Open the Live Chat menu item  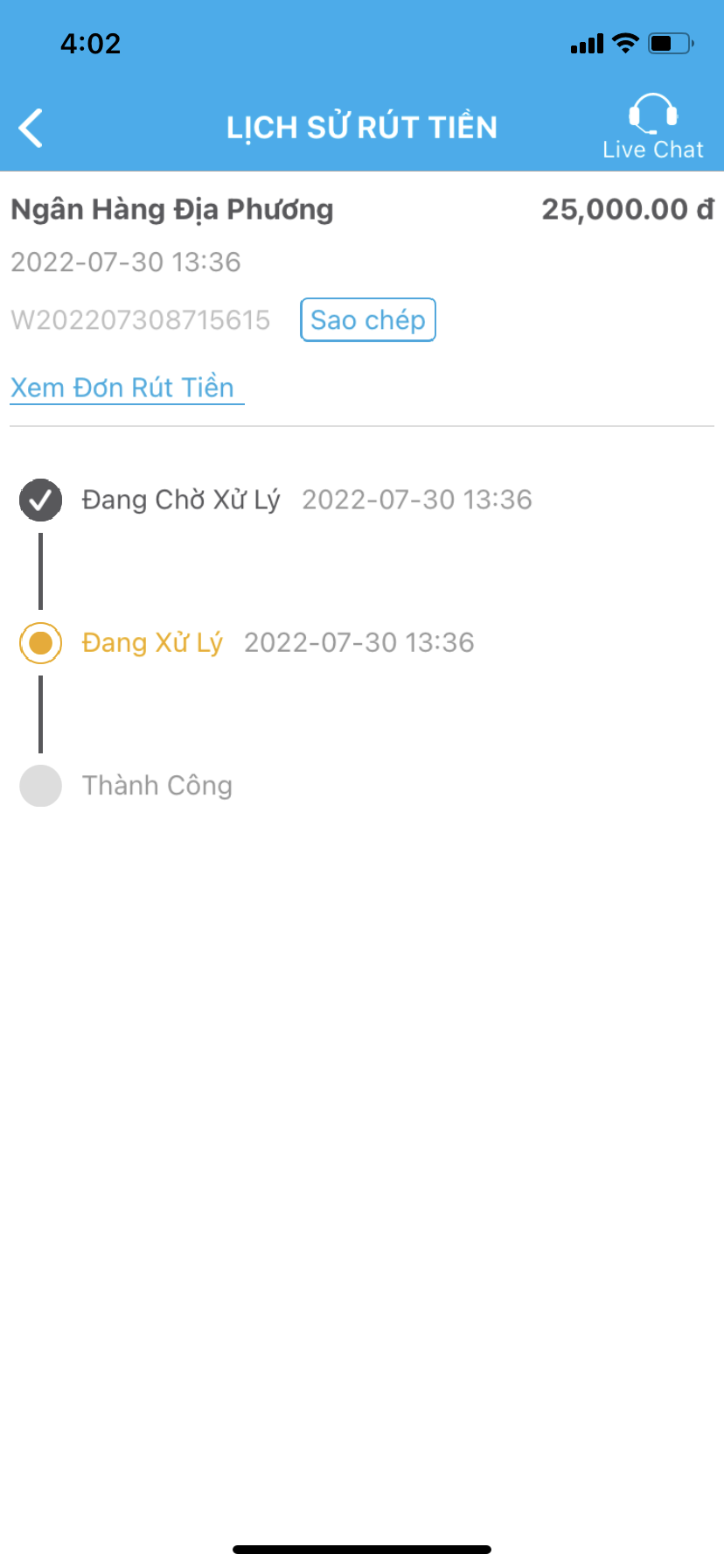click(x=653, y=125)
